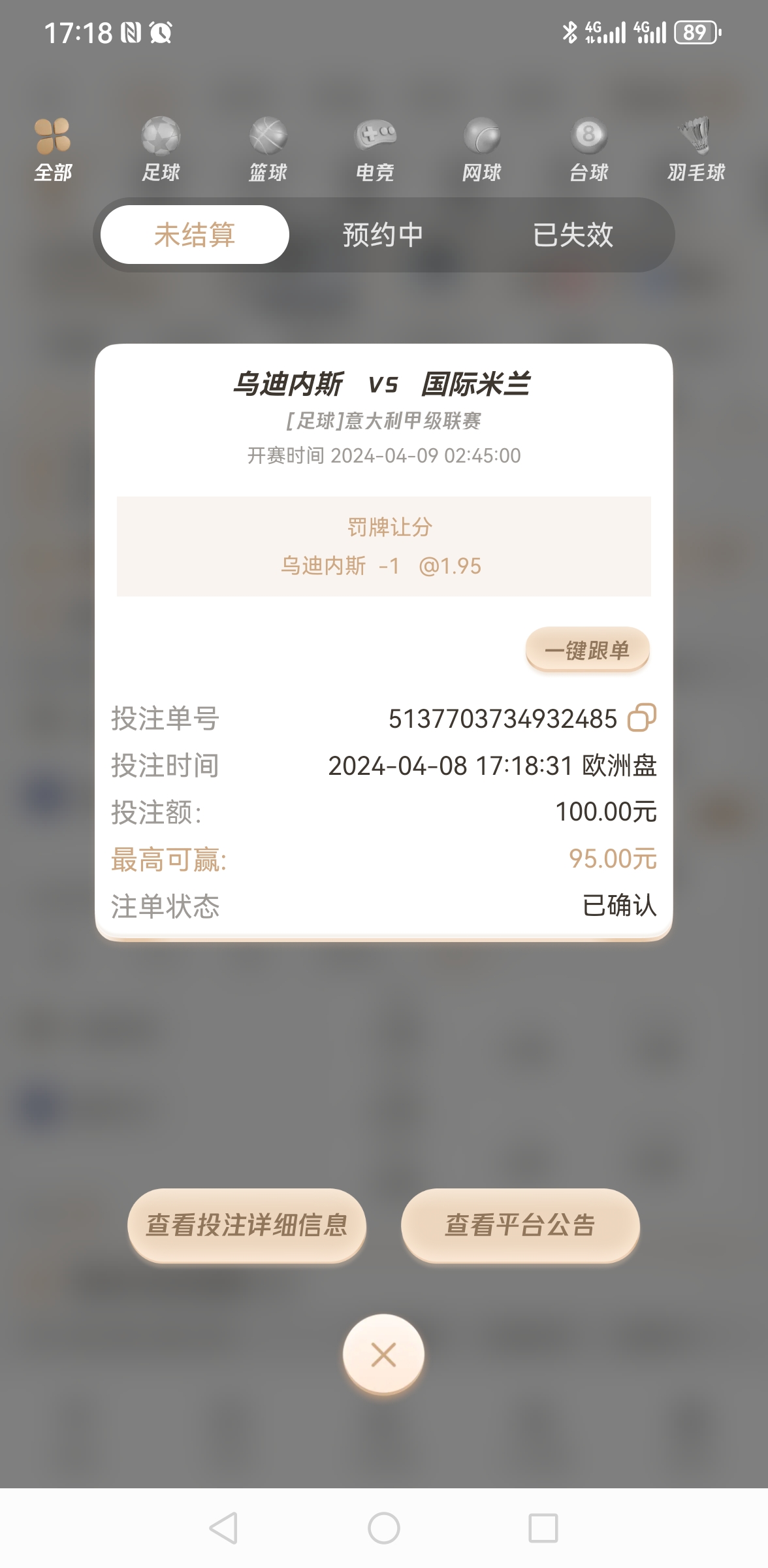Select the 全部 all-sports category
The height and width of the screenshot is (1568, 768).
click(53, 150)
